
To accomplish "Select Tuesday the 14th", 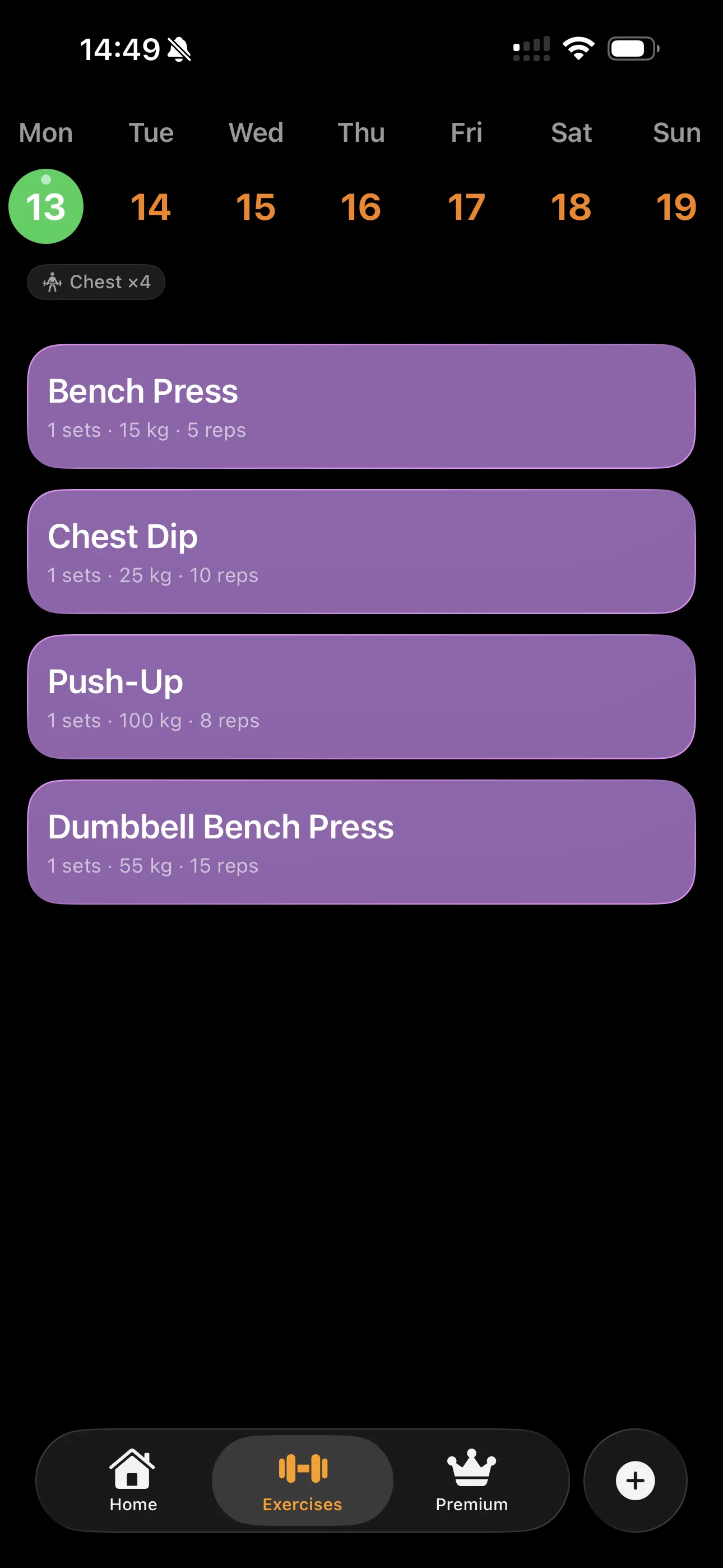I will [x=151, y=206].
